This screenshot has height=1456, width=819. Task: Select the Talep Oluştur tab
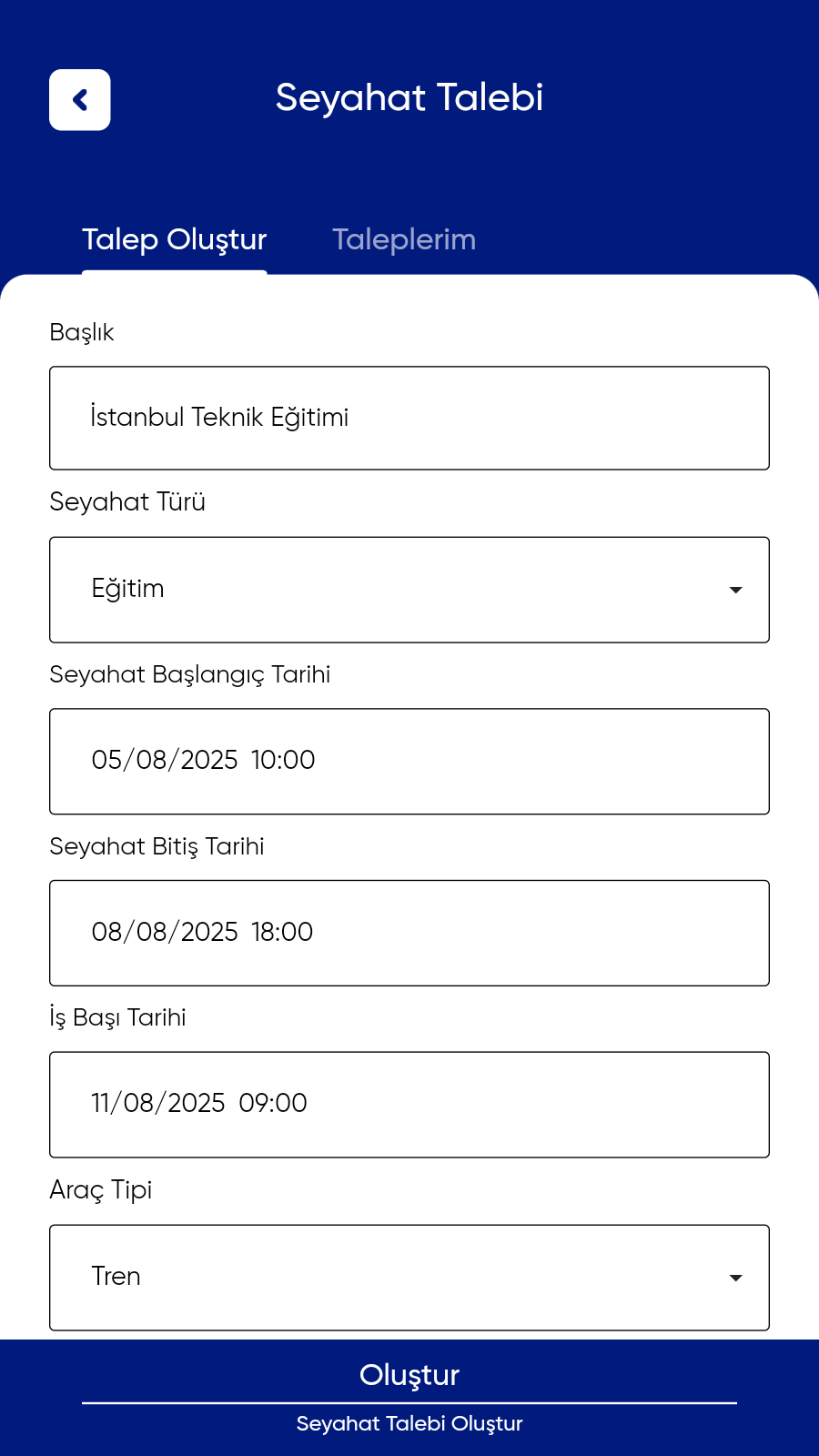tap(174, 239)
